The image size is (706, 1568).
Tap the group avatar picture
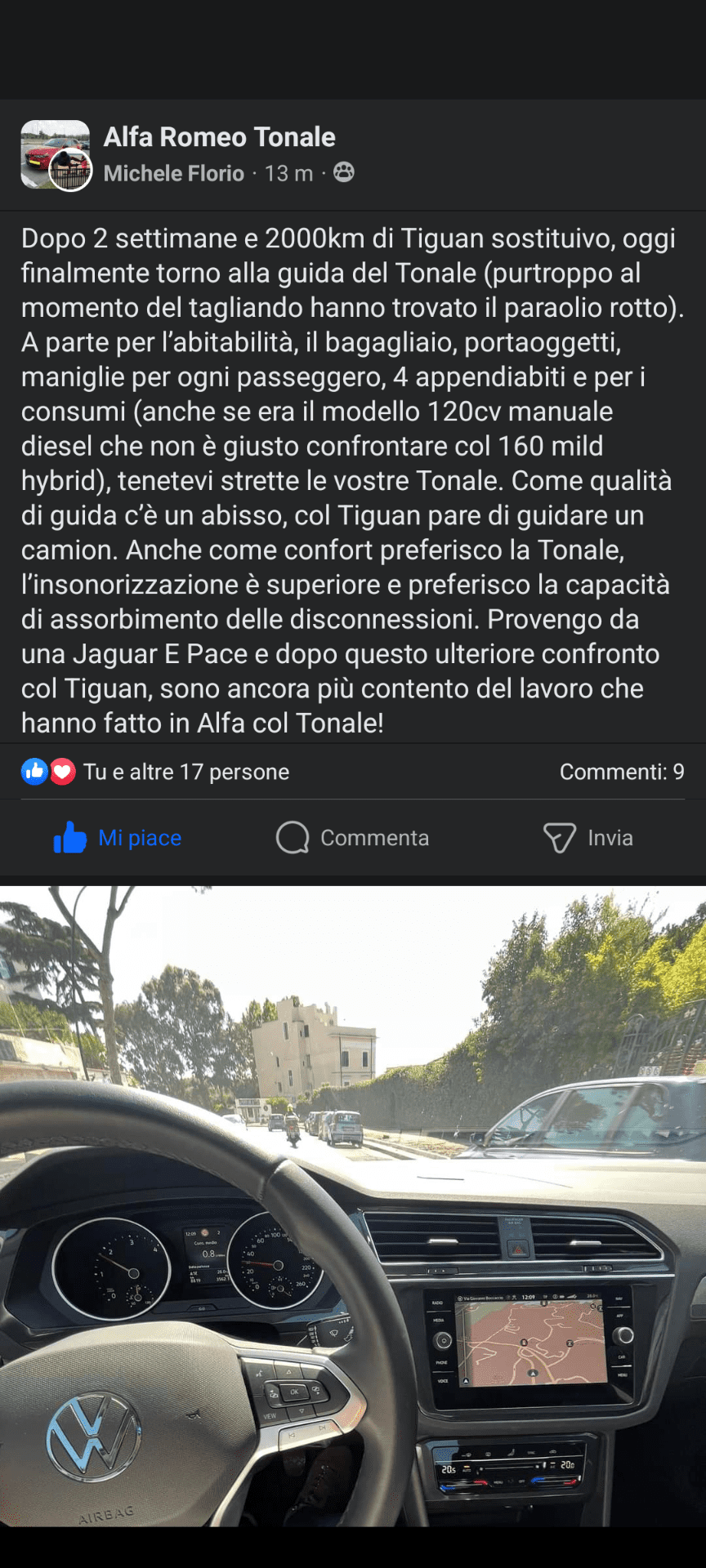click(54, 154)
